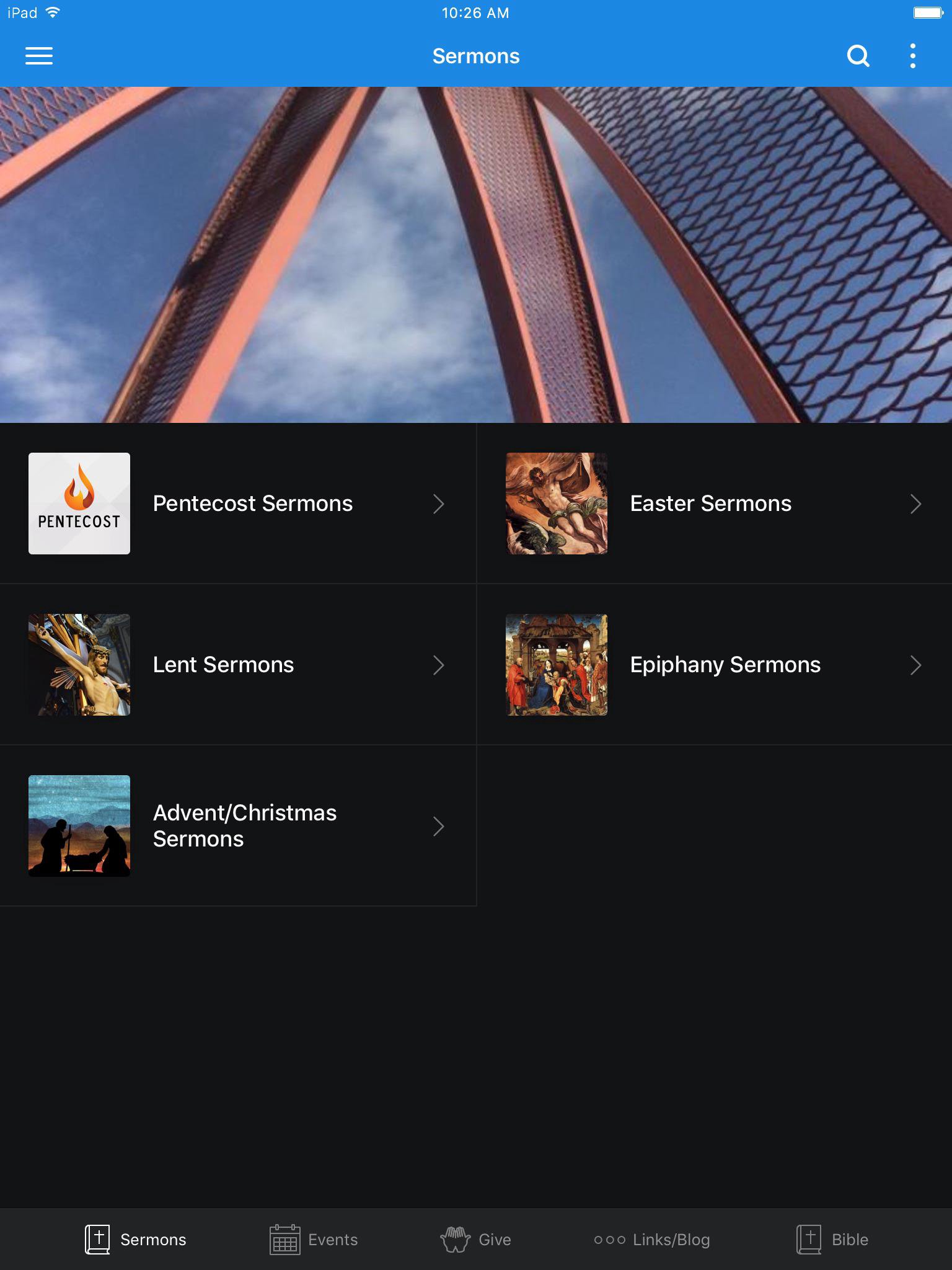This screenshot has width=952, height=1270.
Task: Open Advent/Christmas Sermons
Action: click(238, 826)
